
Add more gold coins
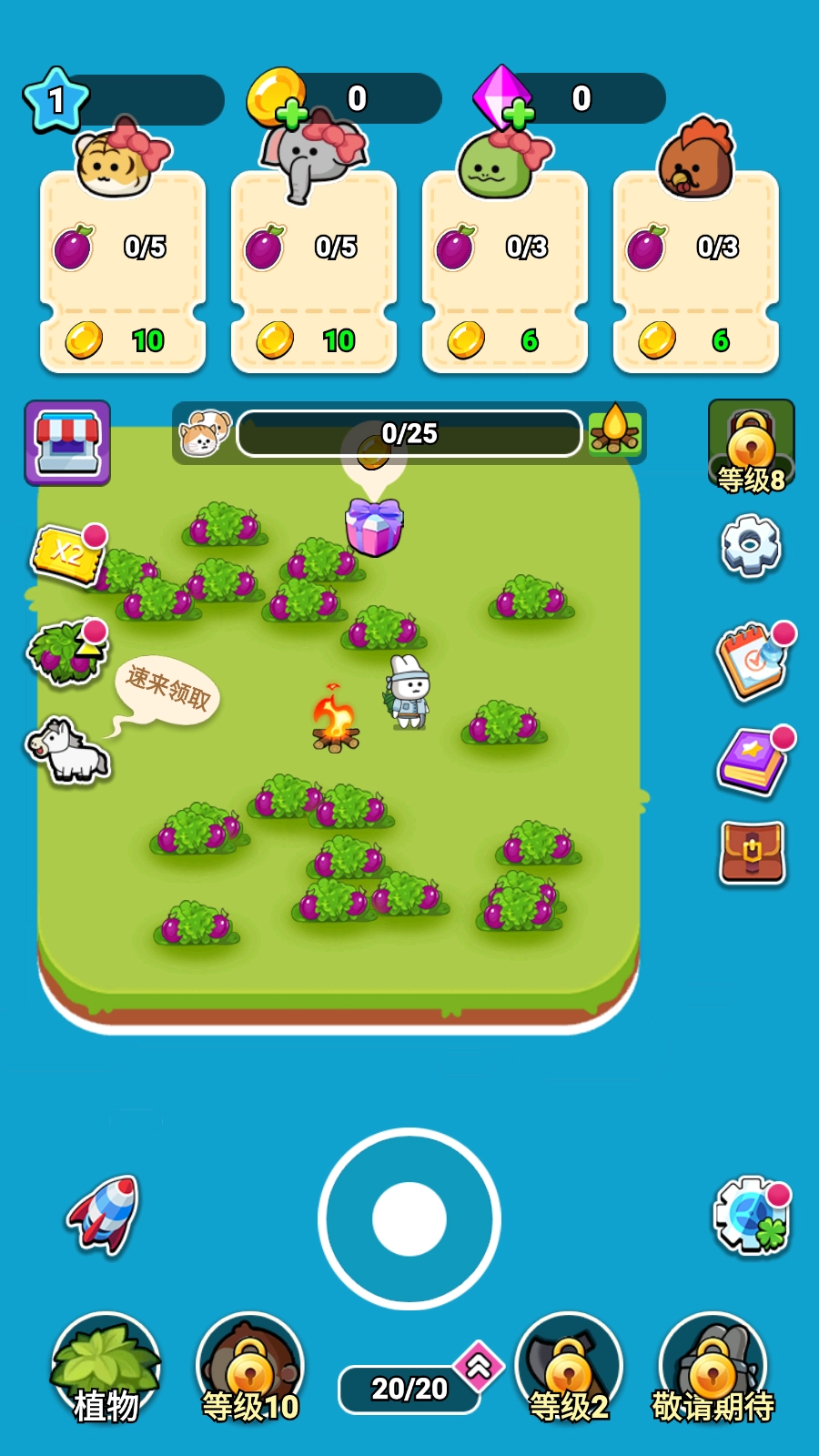291,115
